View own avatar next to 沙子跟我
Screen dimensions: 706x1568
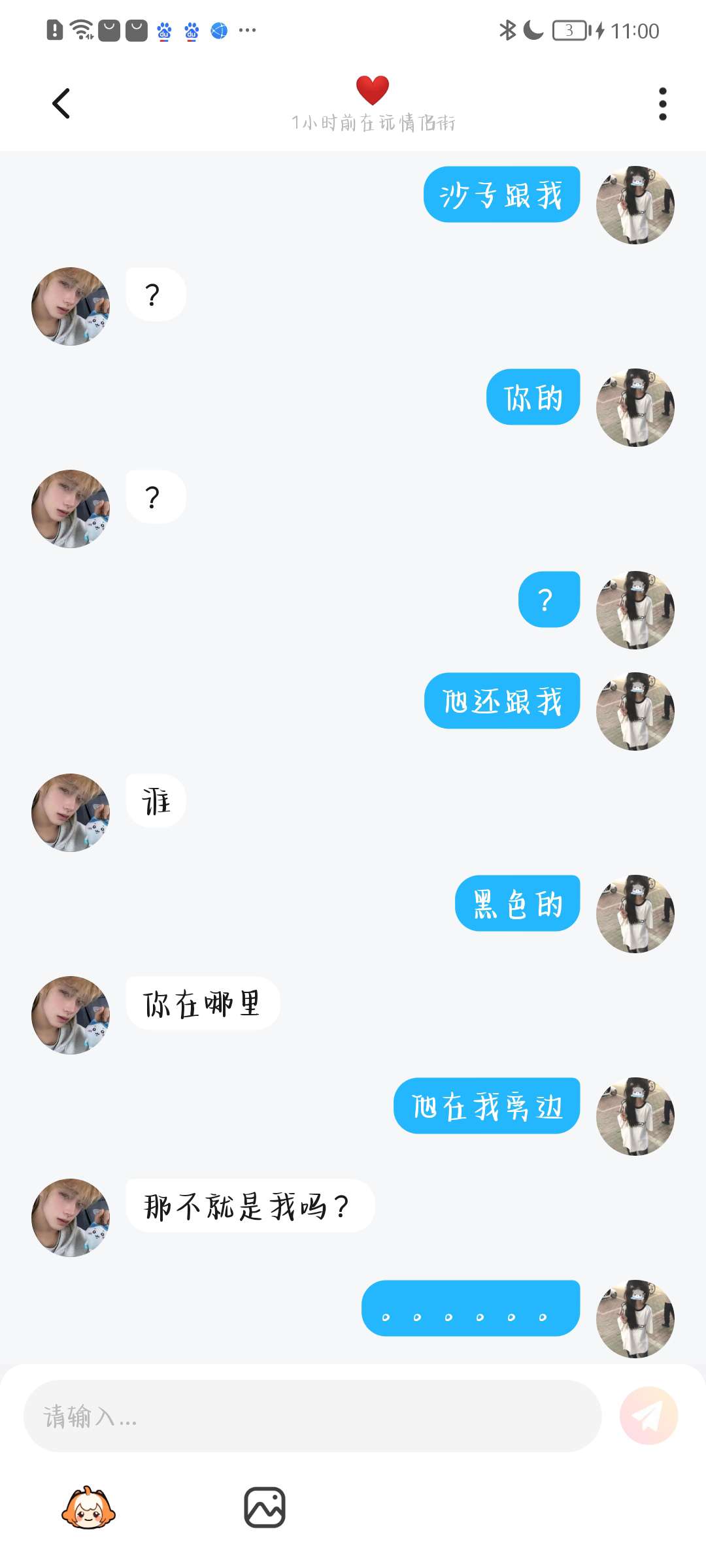pyautogui.click(x=635, y=204)
